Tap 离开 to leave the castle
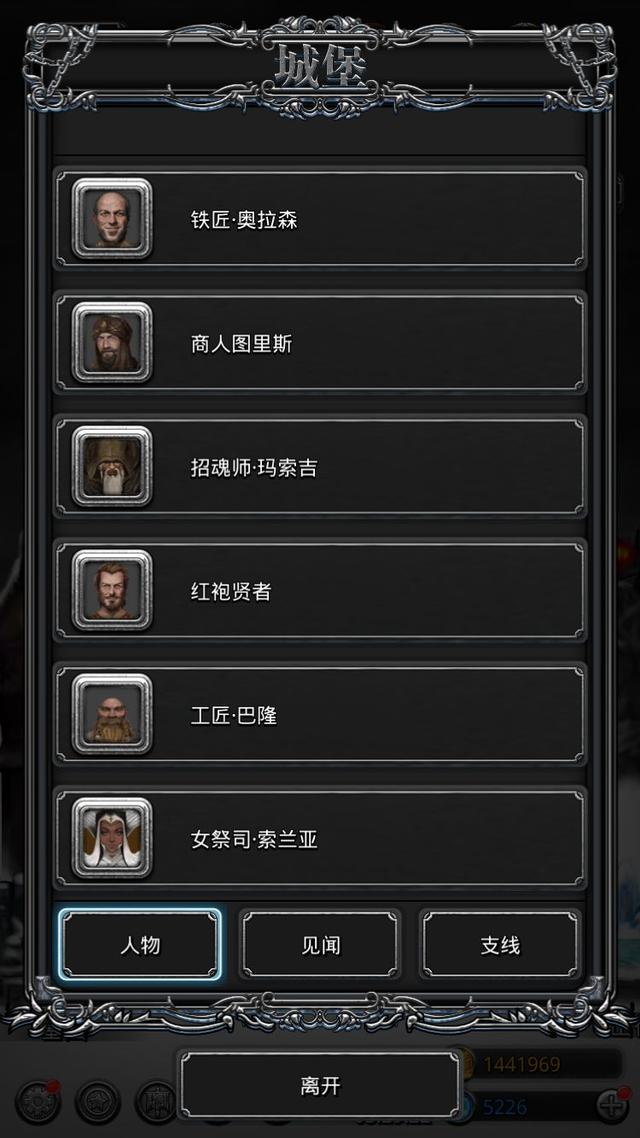The height and width of the screenshot is (1138, 640). [320, 1086]
